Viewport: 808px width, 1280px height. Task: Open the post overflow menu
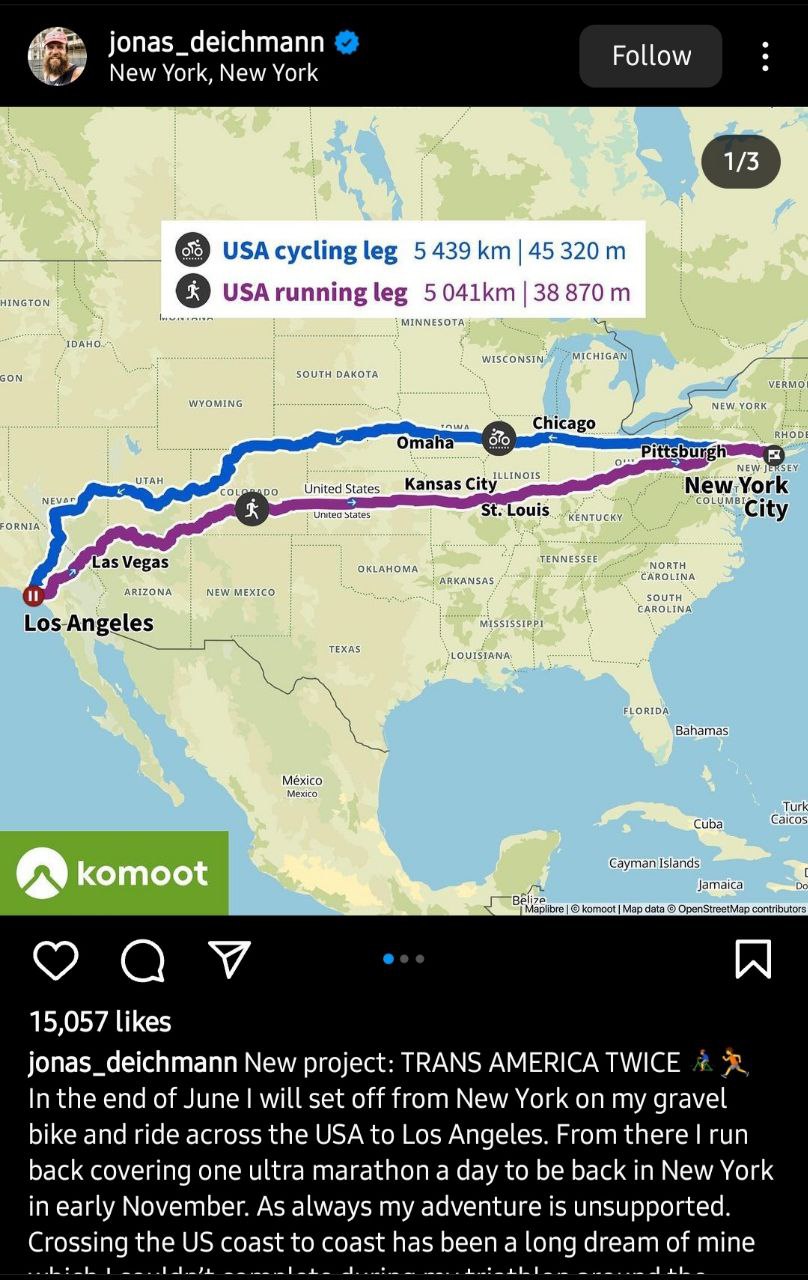[x=765, y=56]
